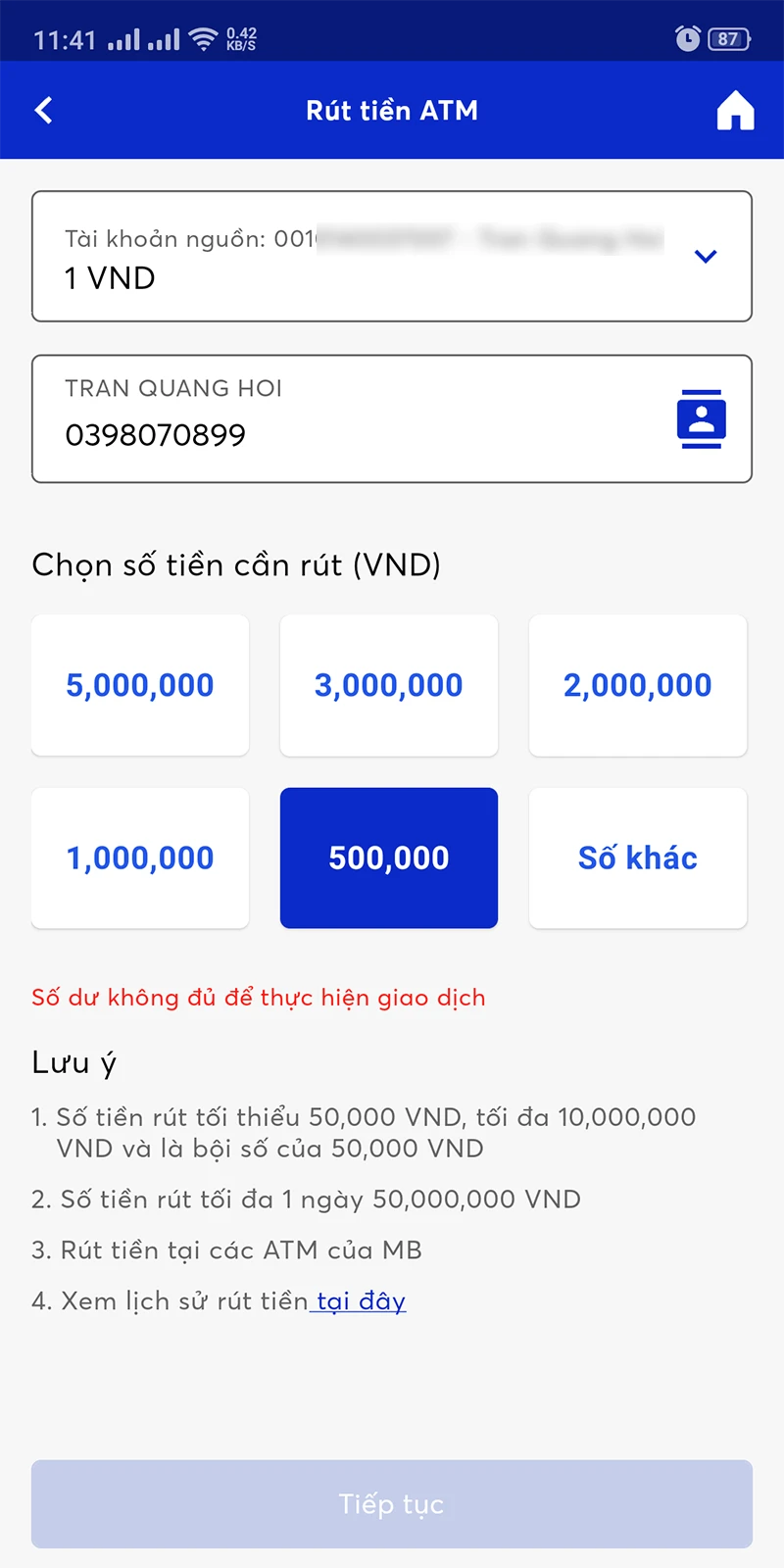The width and height of the screenshot is (784, 1568).
Task: Tap the battery indicator showing 87
Action: coord(726,39)
